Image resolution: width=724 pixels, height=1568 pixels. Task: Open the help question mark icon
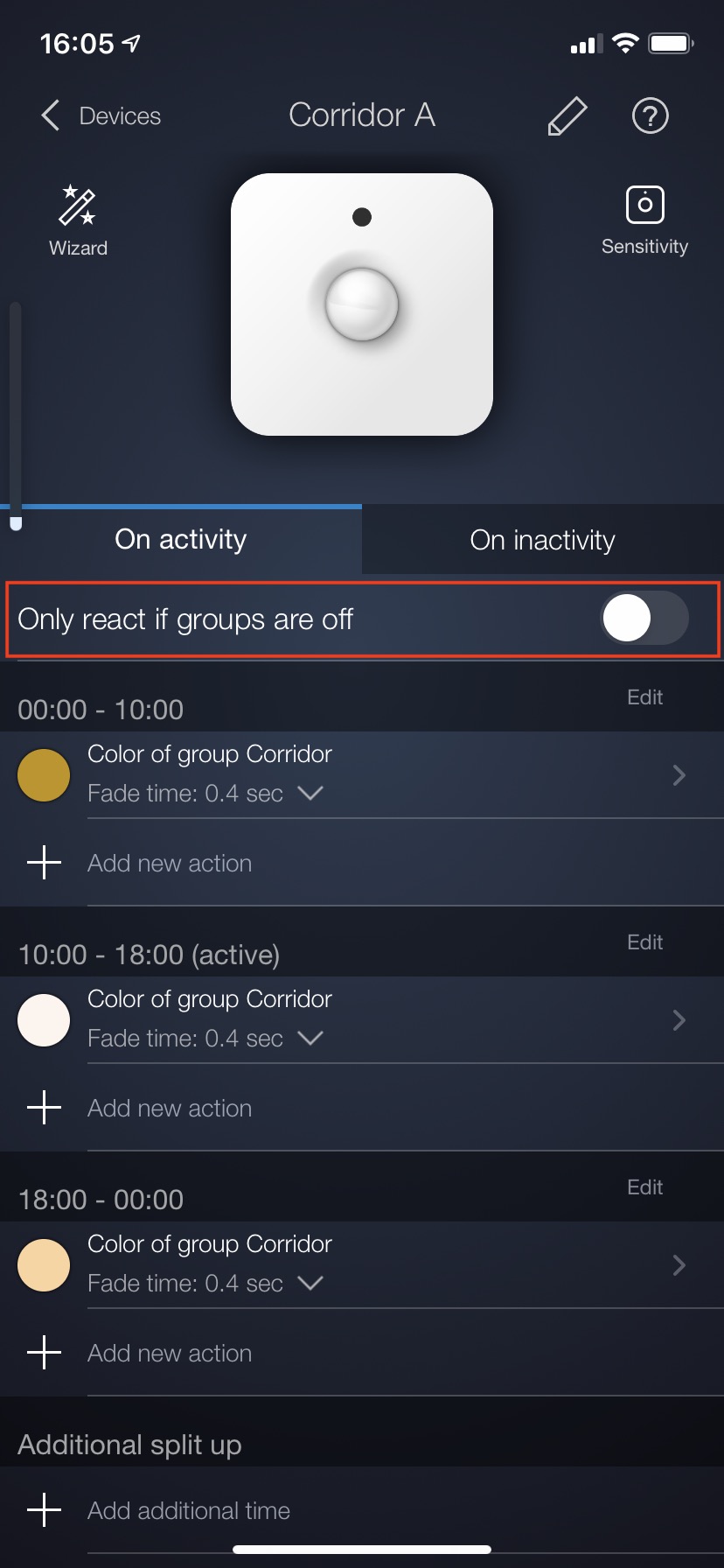click(x=649, y=115)
